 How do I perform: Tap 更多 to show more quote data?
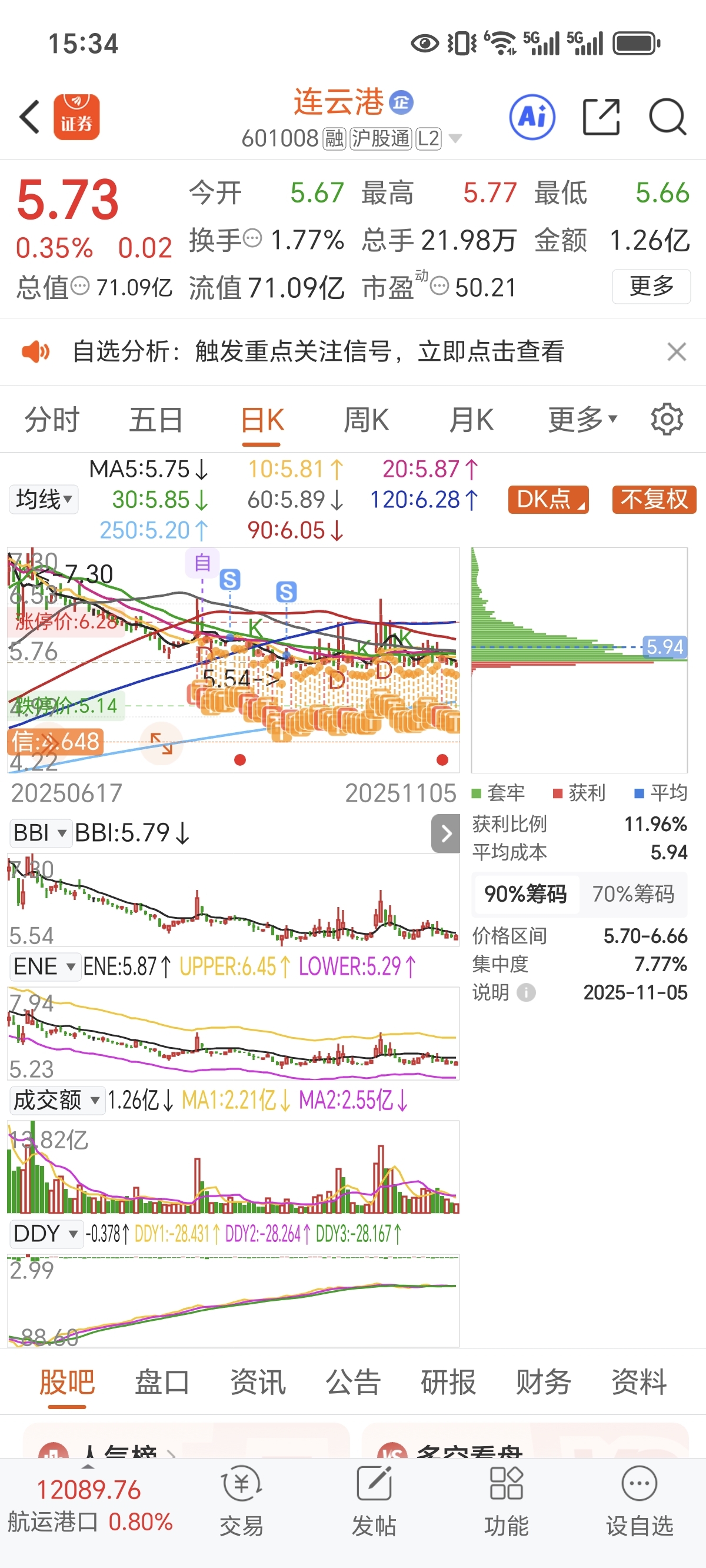pos(651,285)
